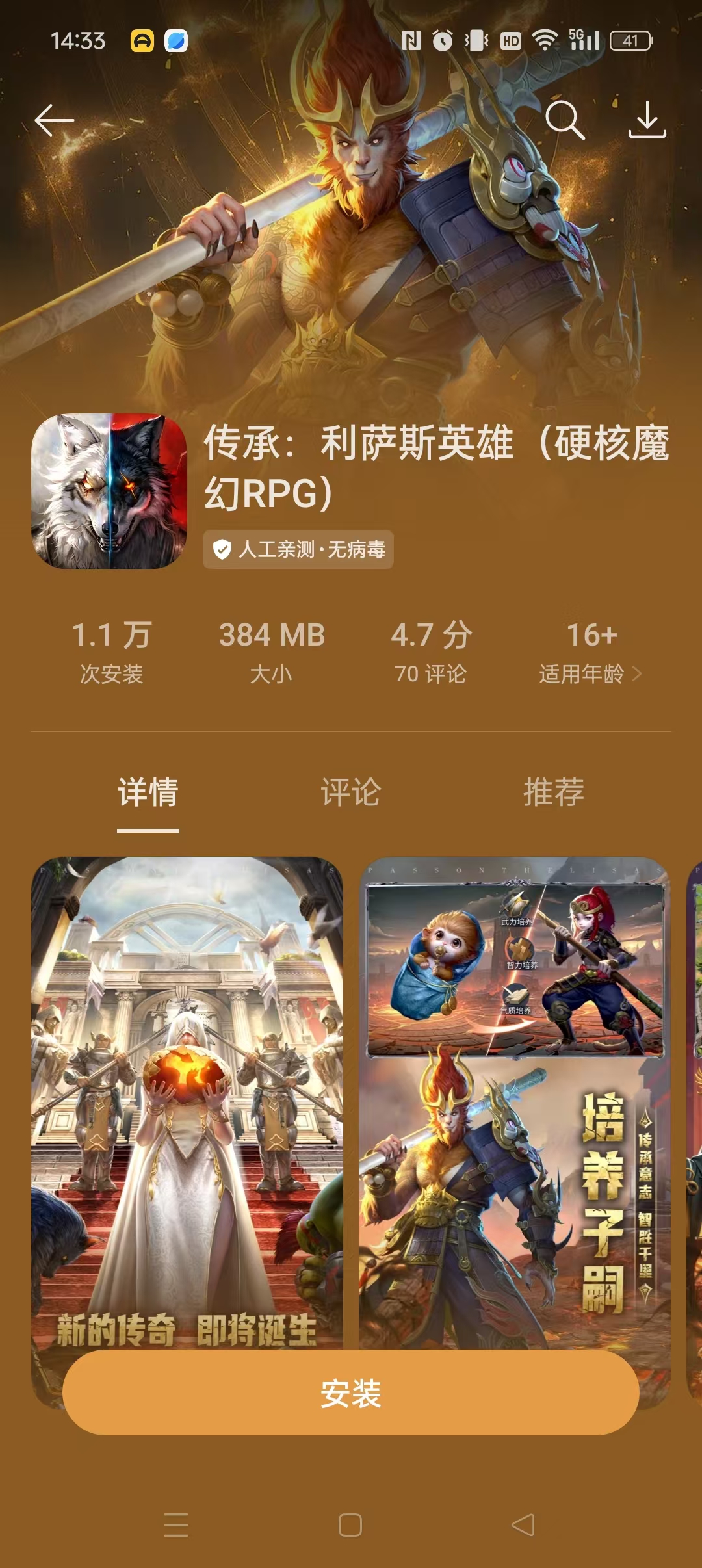Open the downloads manager icon
This screenshot has height=1568, width=702.
[x=647, y=120]
